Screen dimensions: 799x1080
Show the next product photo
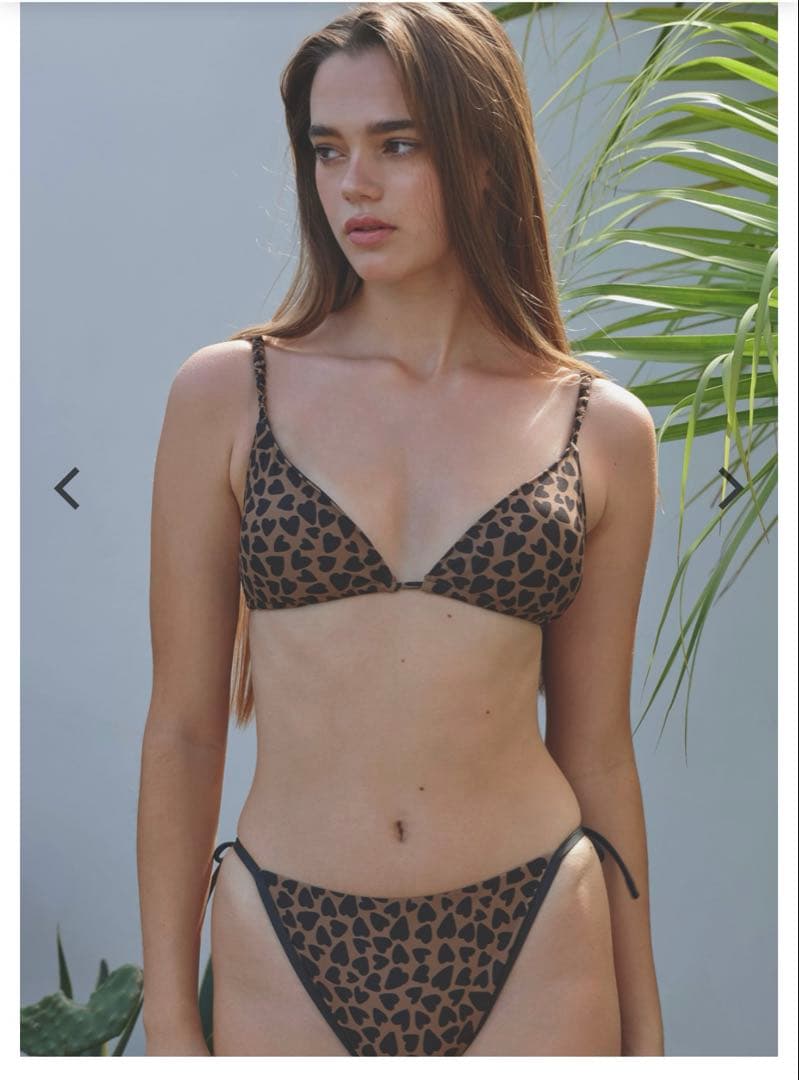point(731,488)
